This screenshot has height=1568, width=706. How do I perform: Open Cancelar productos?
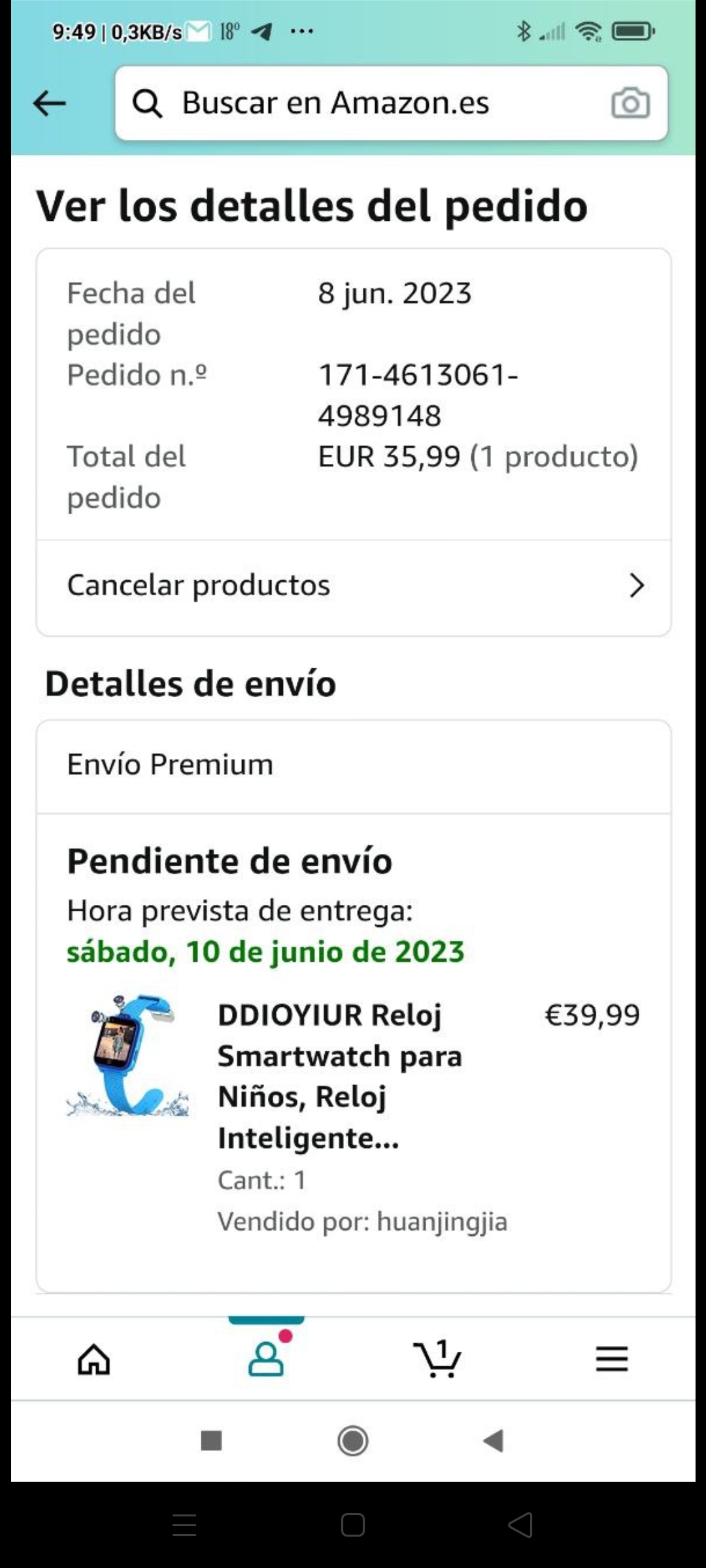353,585
